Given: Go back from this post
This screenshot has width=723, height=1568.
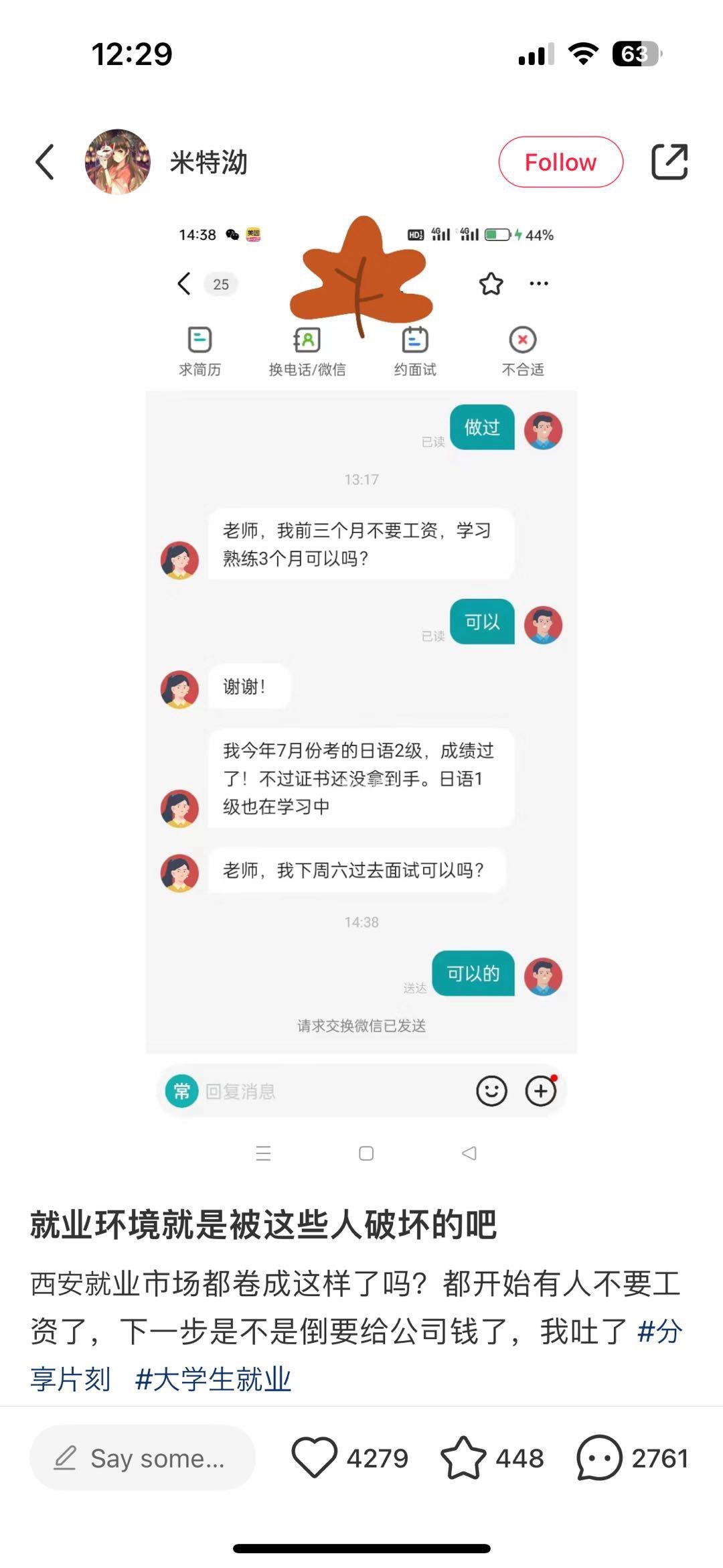Looking at the screenshot, I should click(45, 162).
